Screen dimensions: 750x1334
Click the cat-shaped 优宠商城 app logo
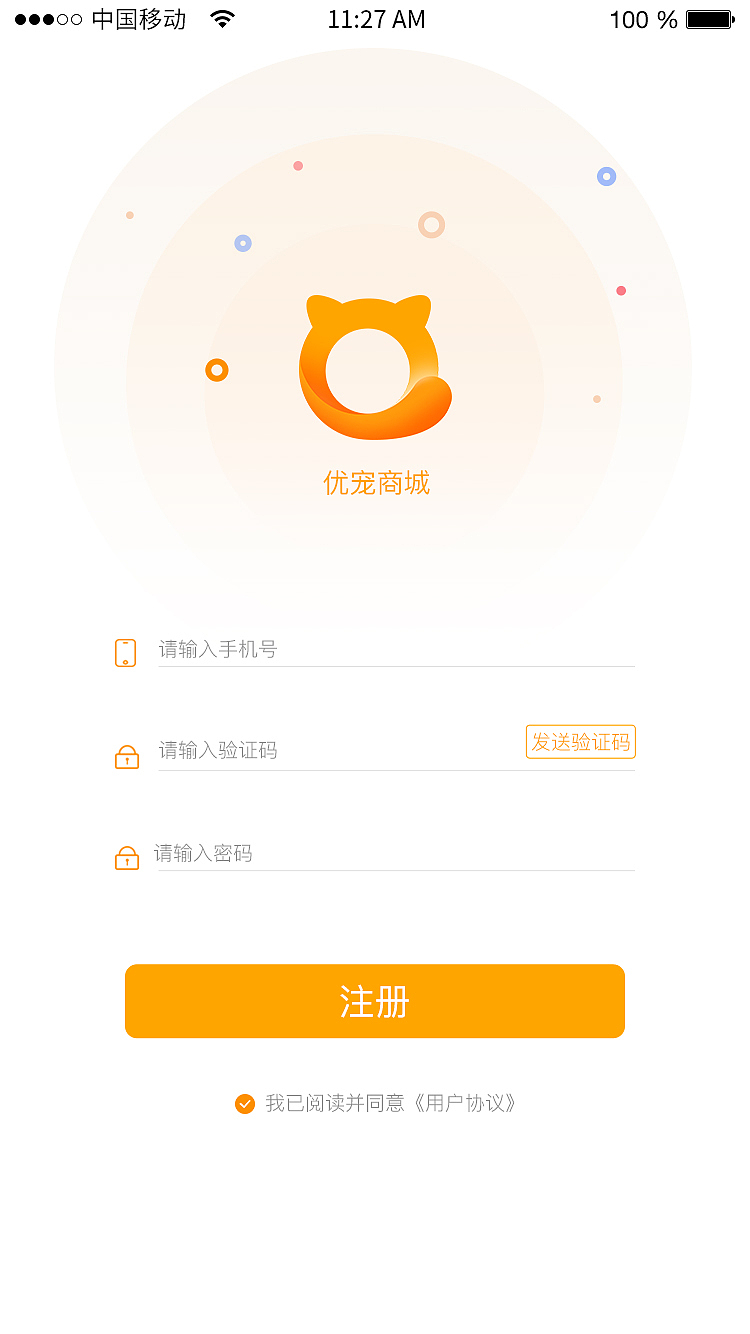[x=375, y=365]
